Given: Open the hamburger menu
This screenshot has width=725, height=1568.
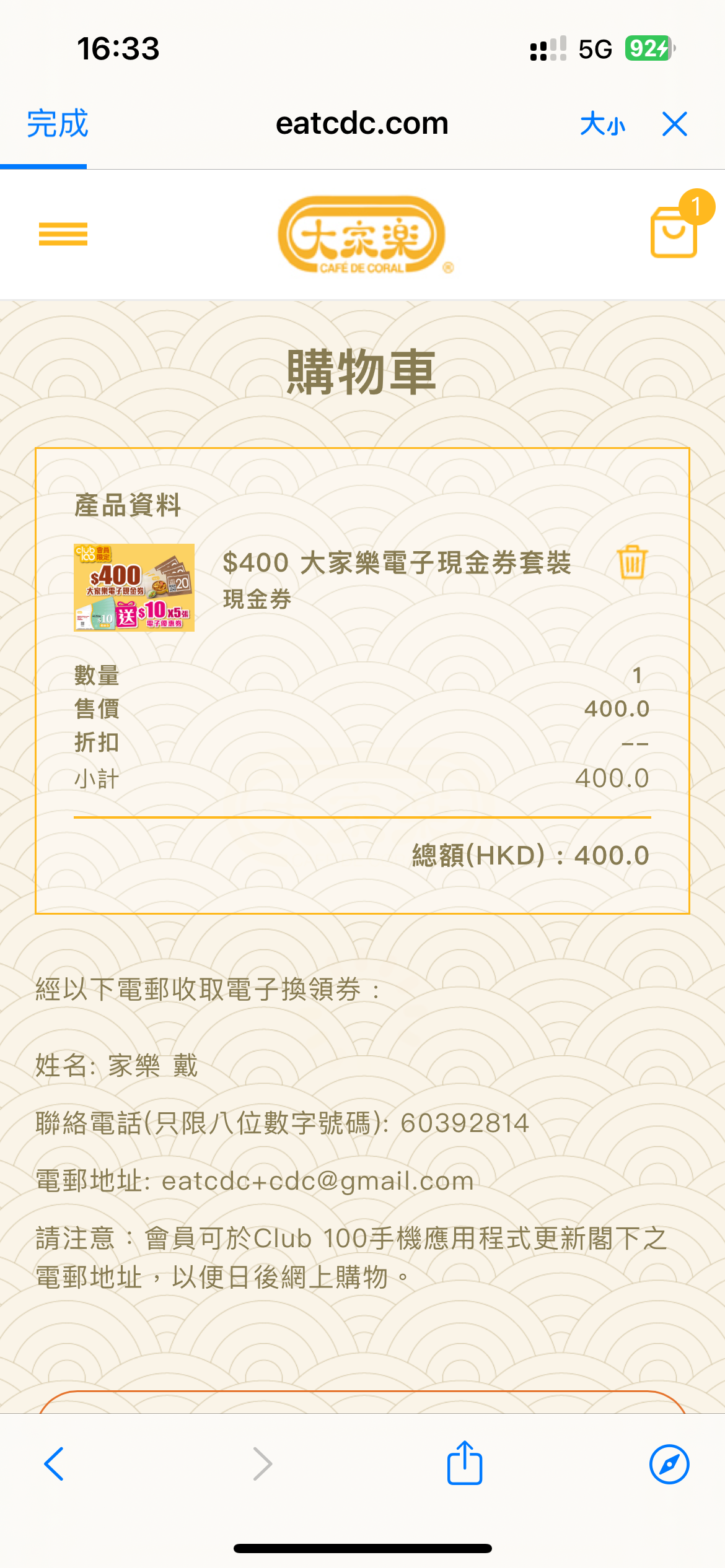Looking at the screenshot, I should click(63, 234).
